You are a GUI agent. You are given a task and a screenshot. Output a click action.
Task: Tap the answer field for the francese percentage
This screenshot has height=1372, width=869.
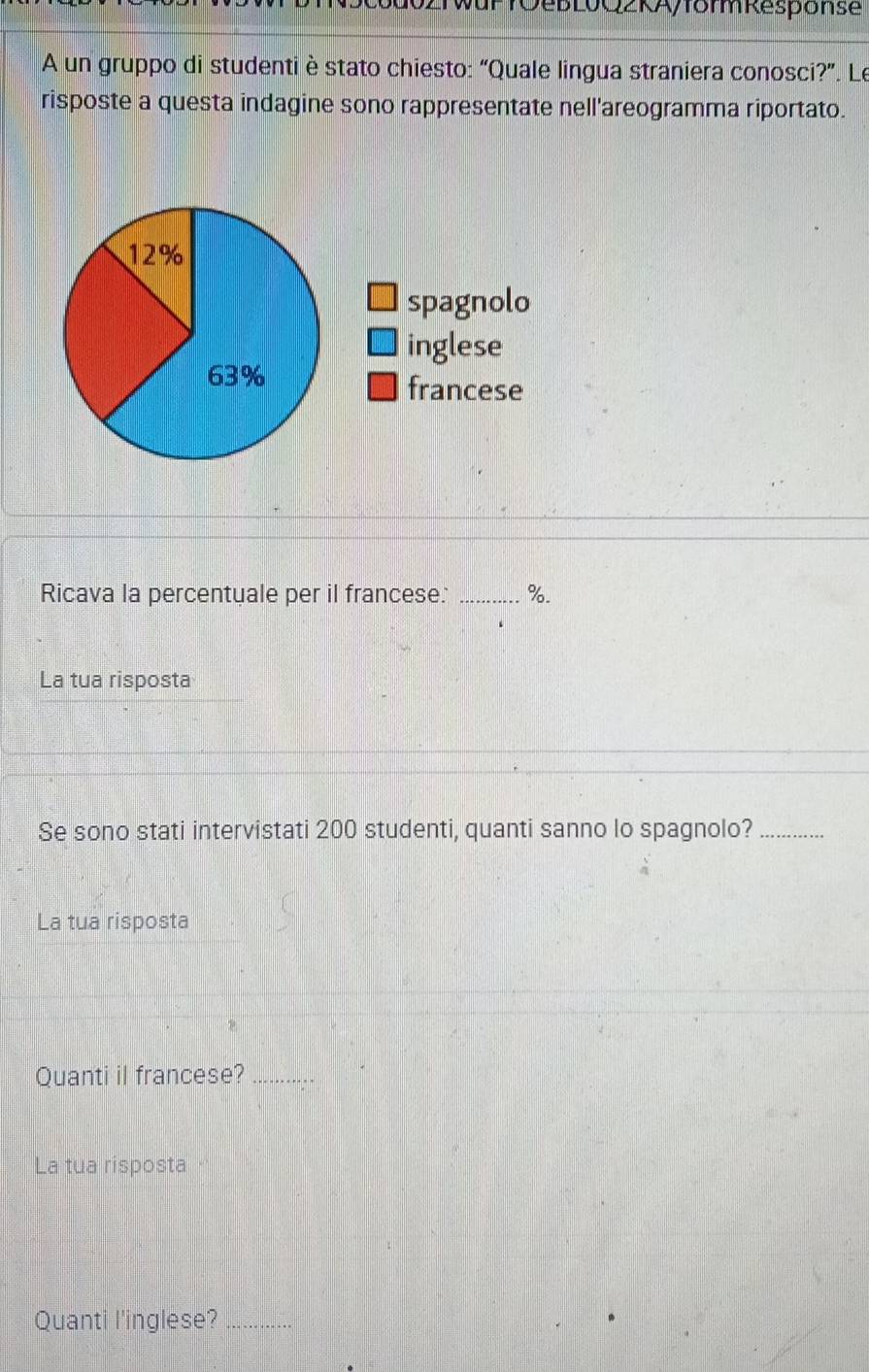click(142, 683)
